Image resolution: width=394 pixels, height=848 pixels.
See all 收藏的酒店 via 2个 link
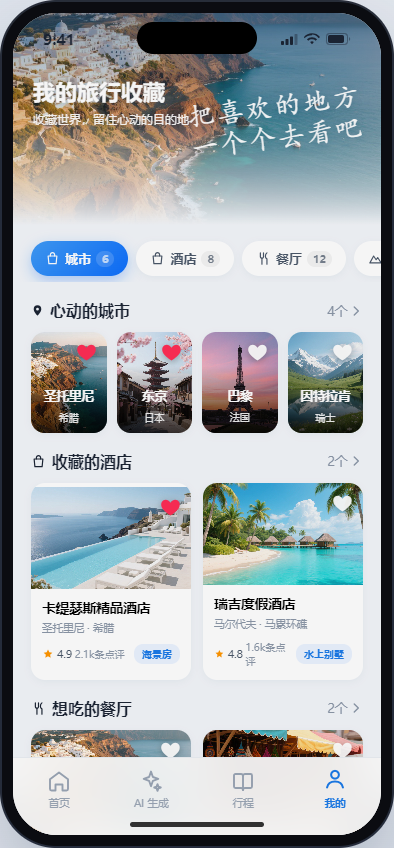343,461
